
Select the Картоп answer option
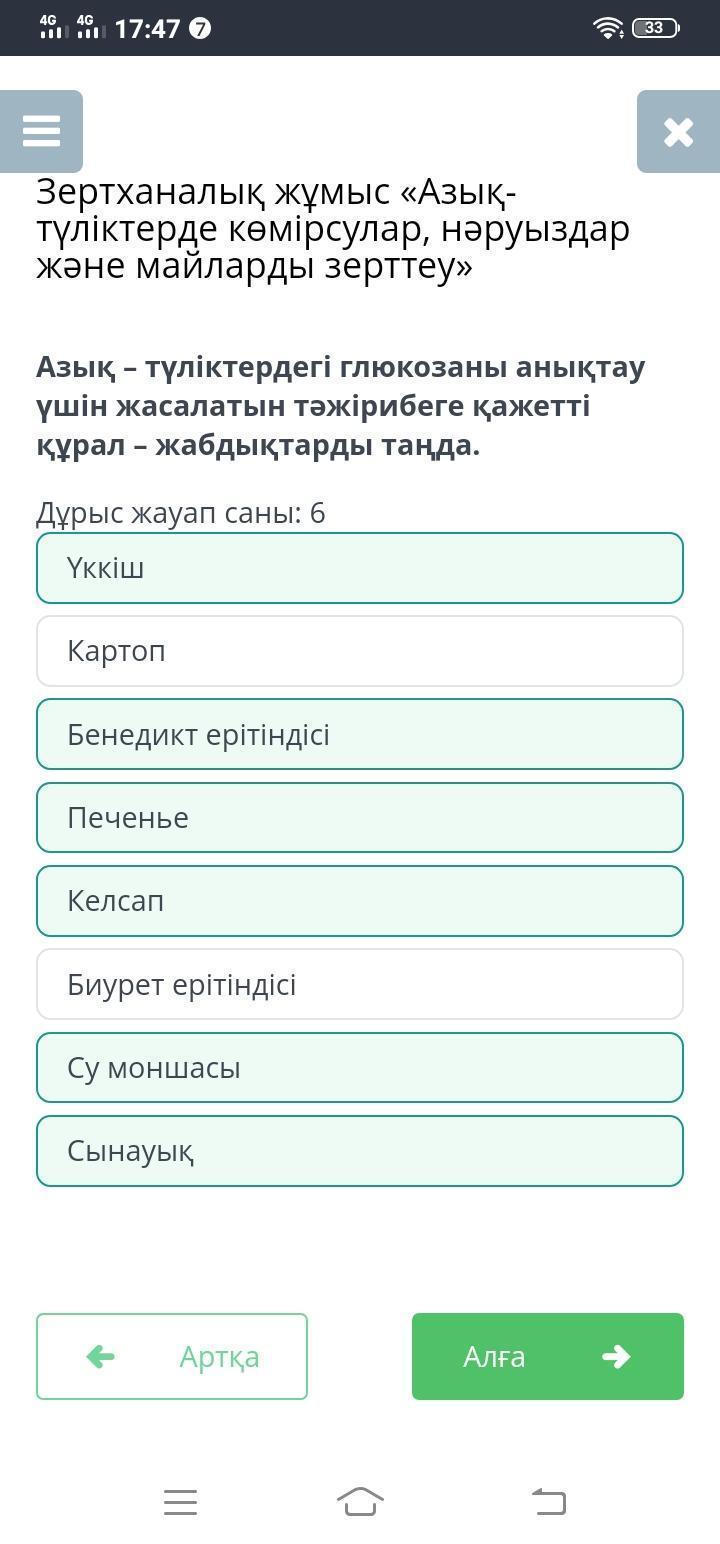[360, 651]
